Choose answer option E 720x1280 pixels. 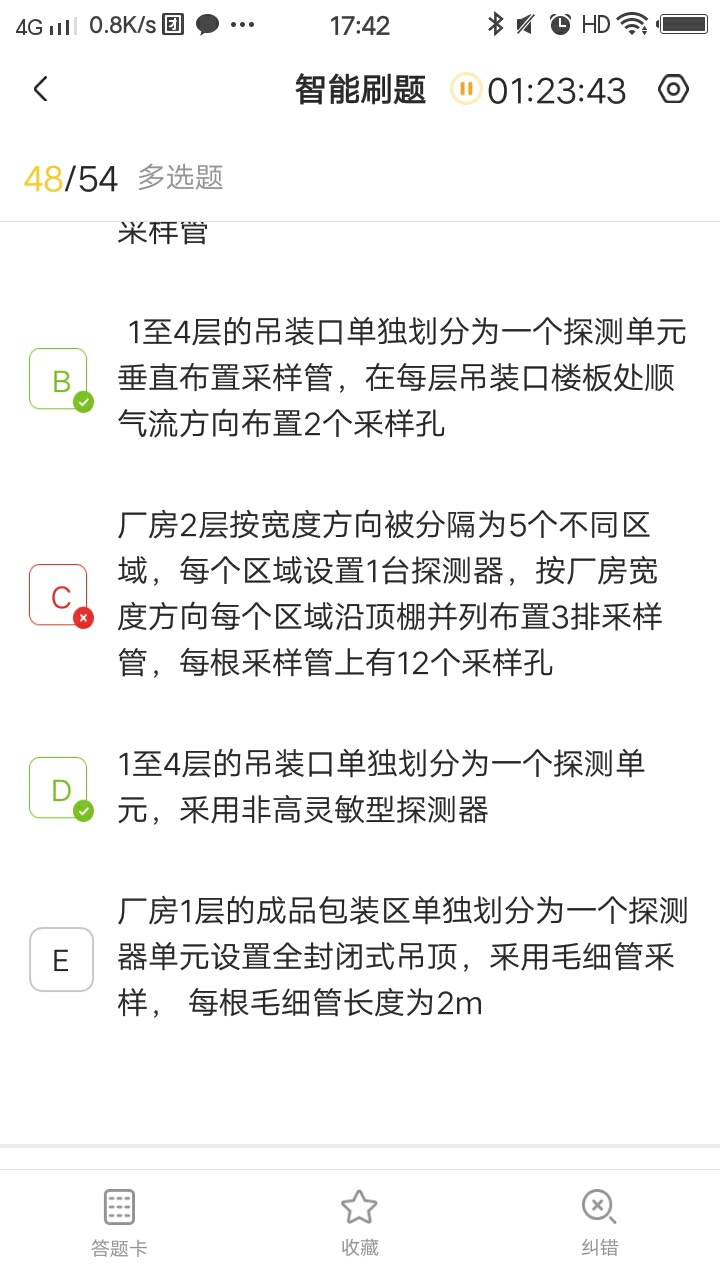61,960
